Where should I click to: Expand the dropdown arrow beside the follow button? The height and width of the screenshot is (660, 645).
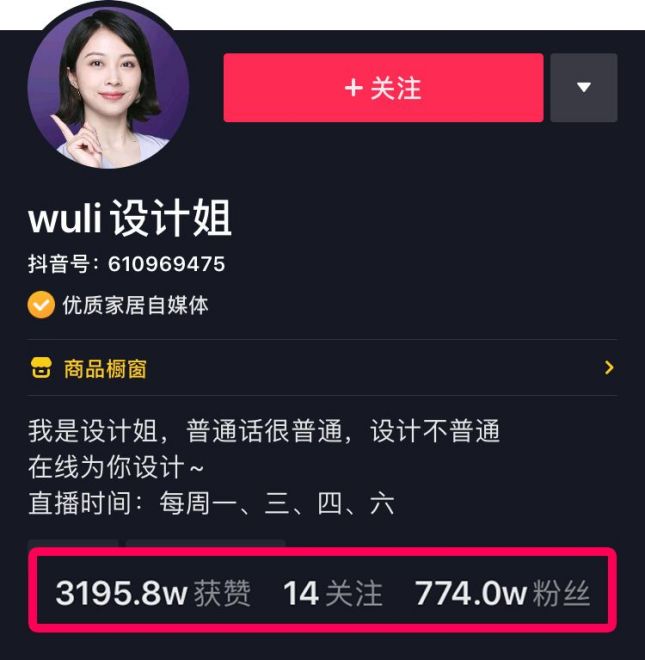(x=584, y=88)
